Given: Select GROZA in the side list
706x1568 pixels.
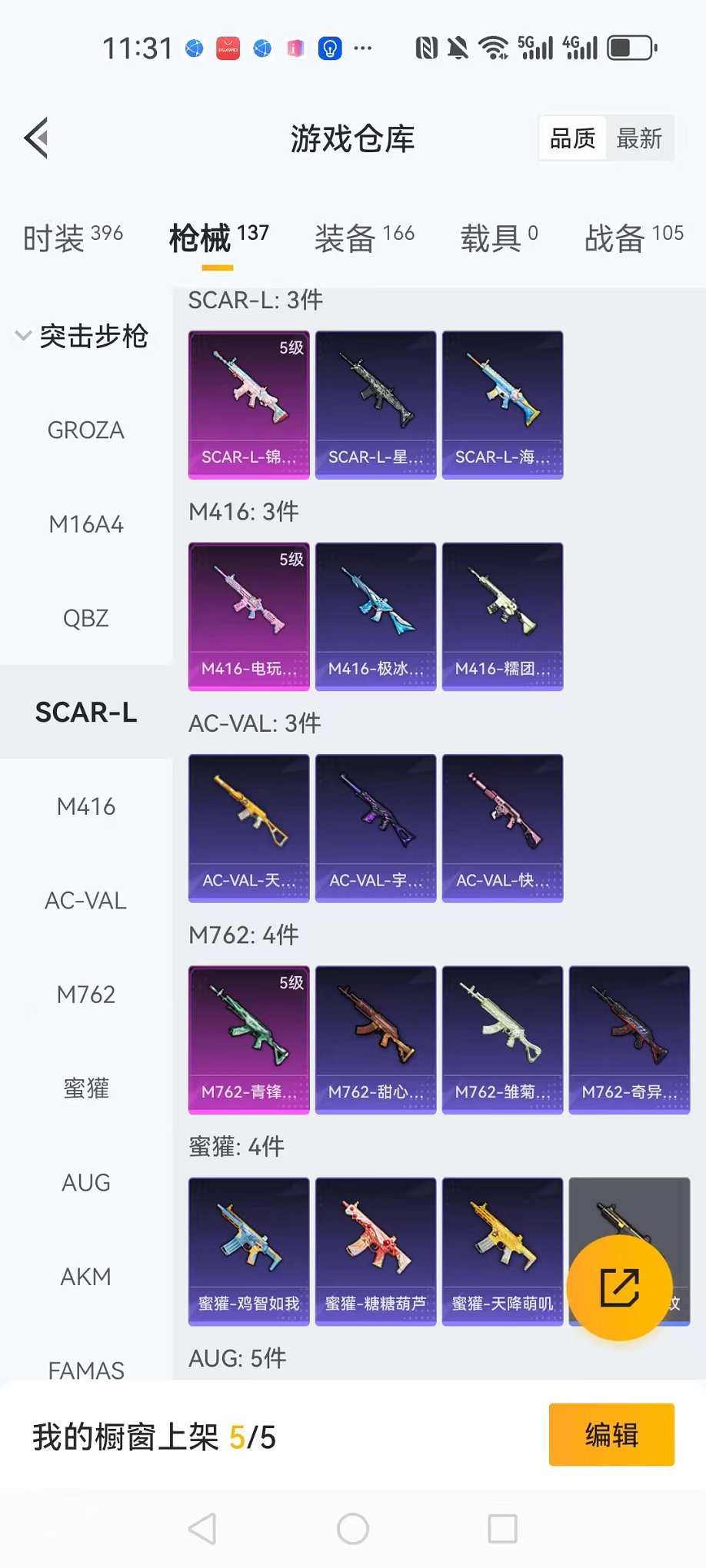Looking at the screenshot, I should (85, 430).
